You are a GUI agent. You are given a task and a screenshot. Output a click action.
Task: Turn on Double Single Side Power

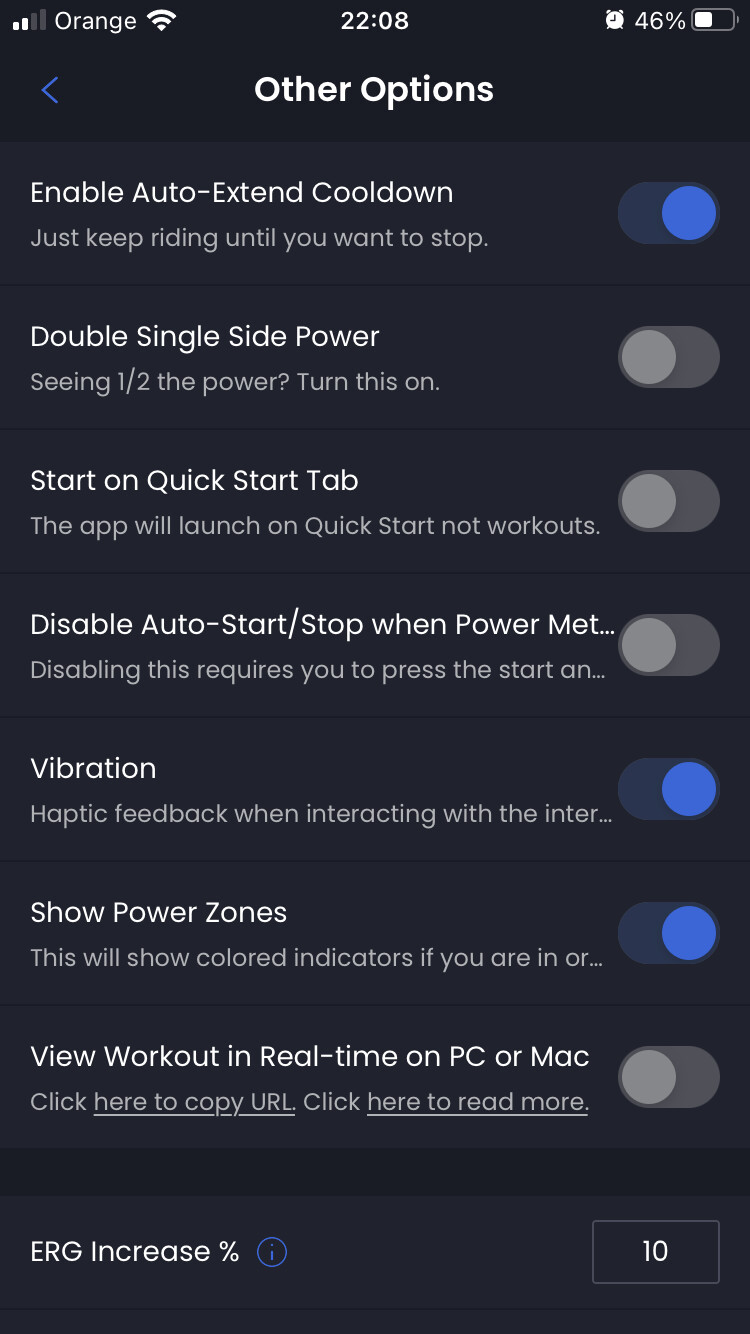click(x=668, y=357)
